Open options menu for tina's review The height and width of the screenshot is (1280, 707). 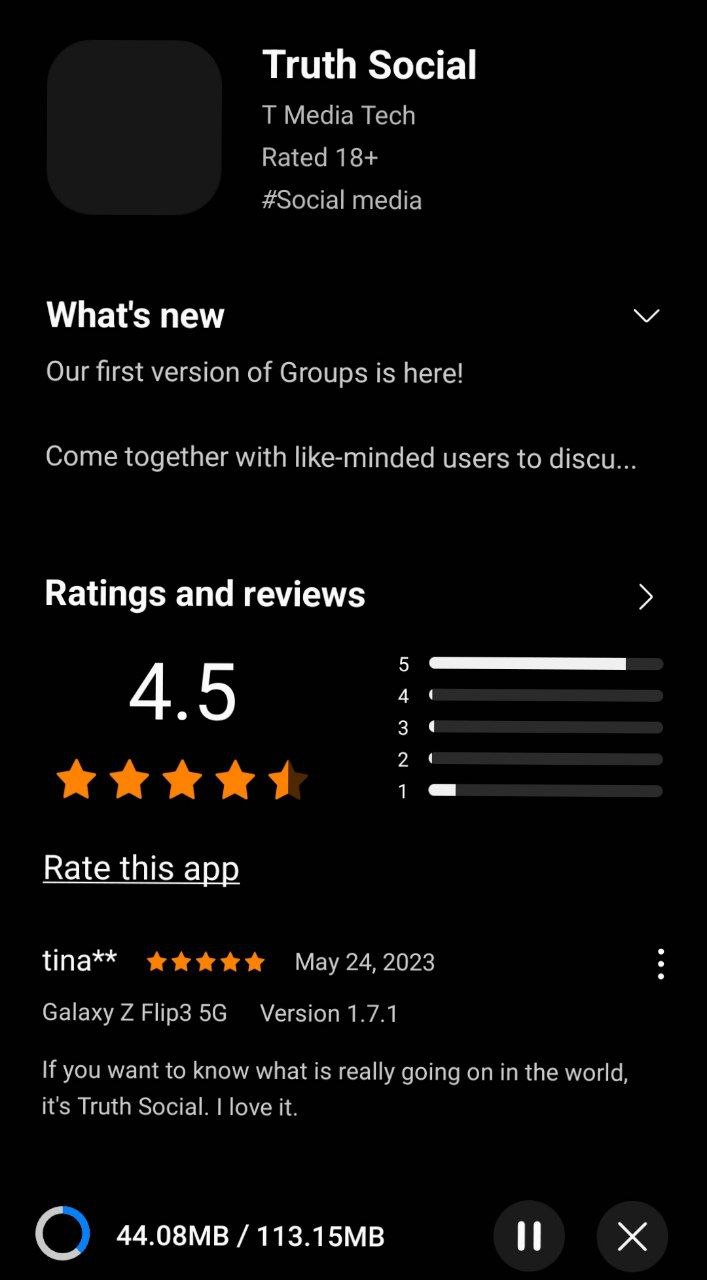tap(660, 964)
